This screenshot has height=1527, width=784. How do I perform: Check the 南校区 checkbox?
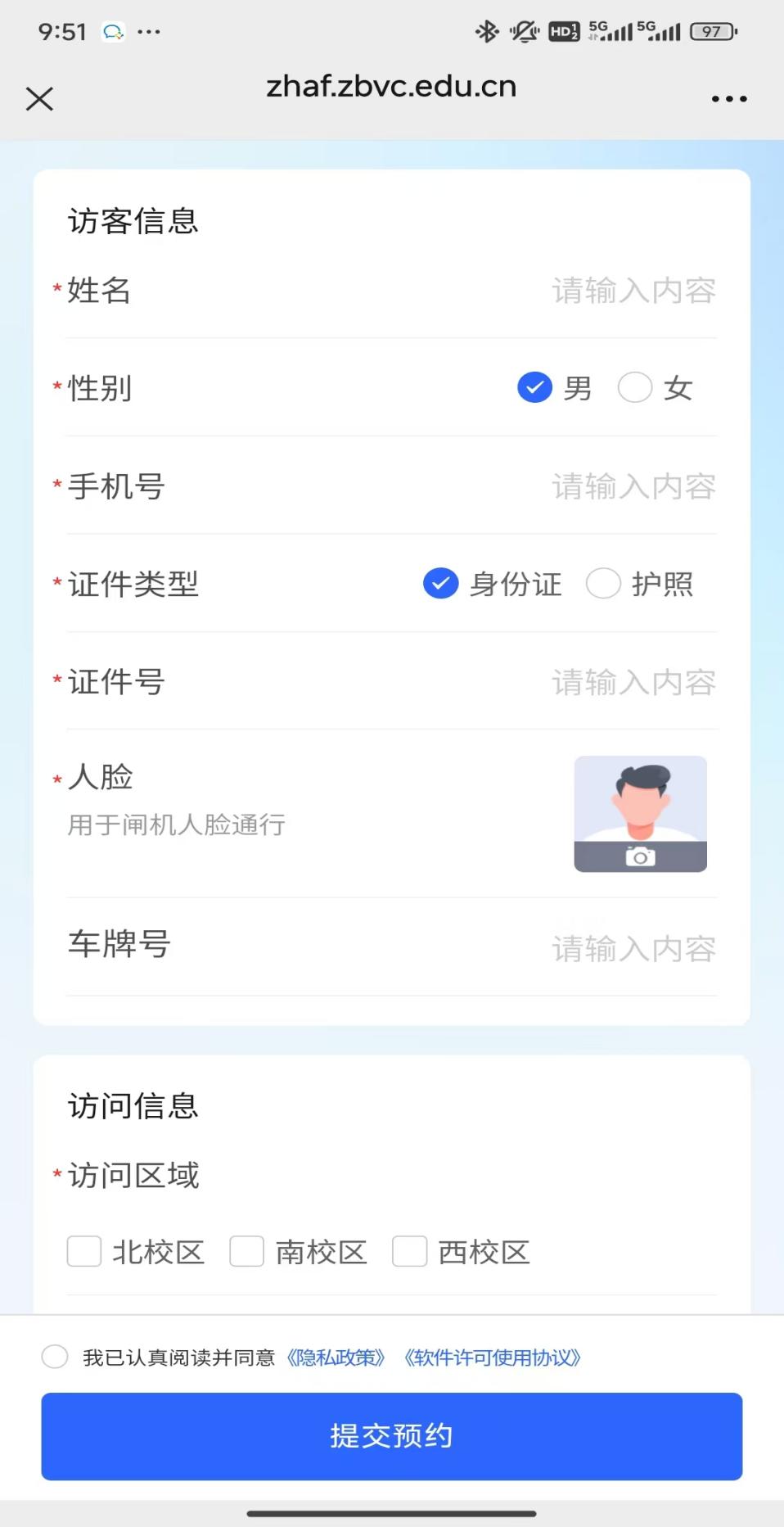[x=247, y=1252]
